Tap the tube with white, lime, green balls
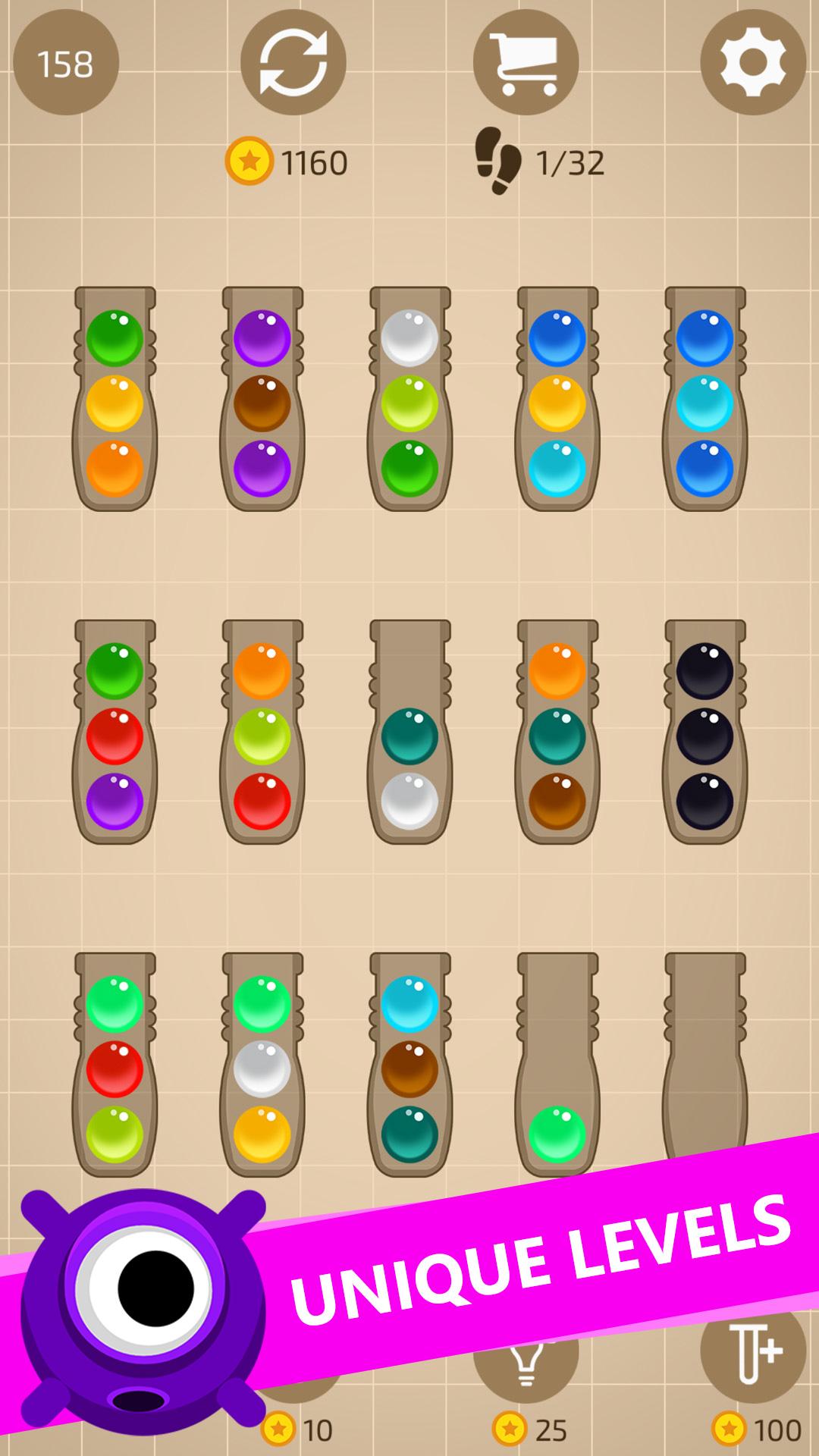 (409, 400)
